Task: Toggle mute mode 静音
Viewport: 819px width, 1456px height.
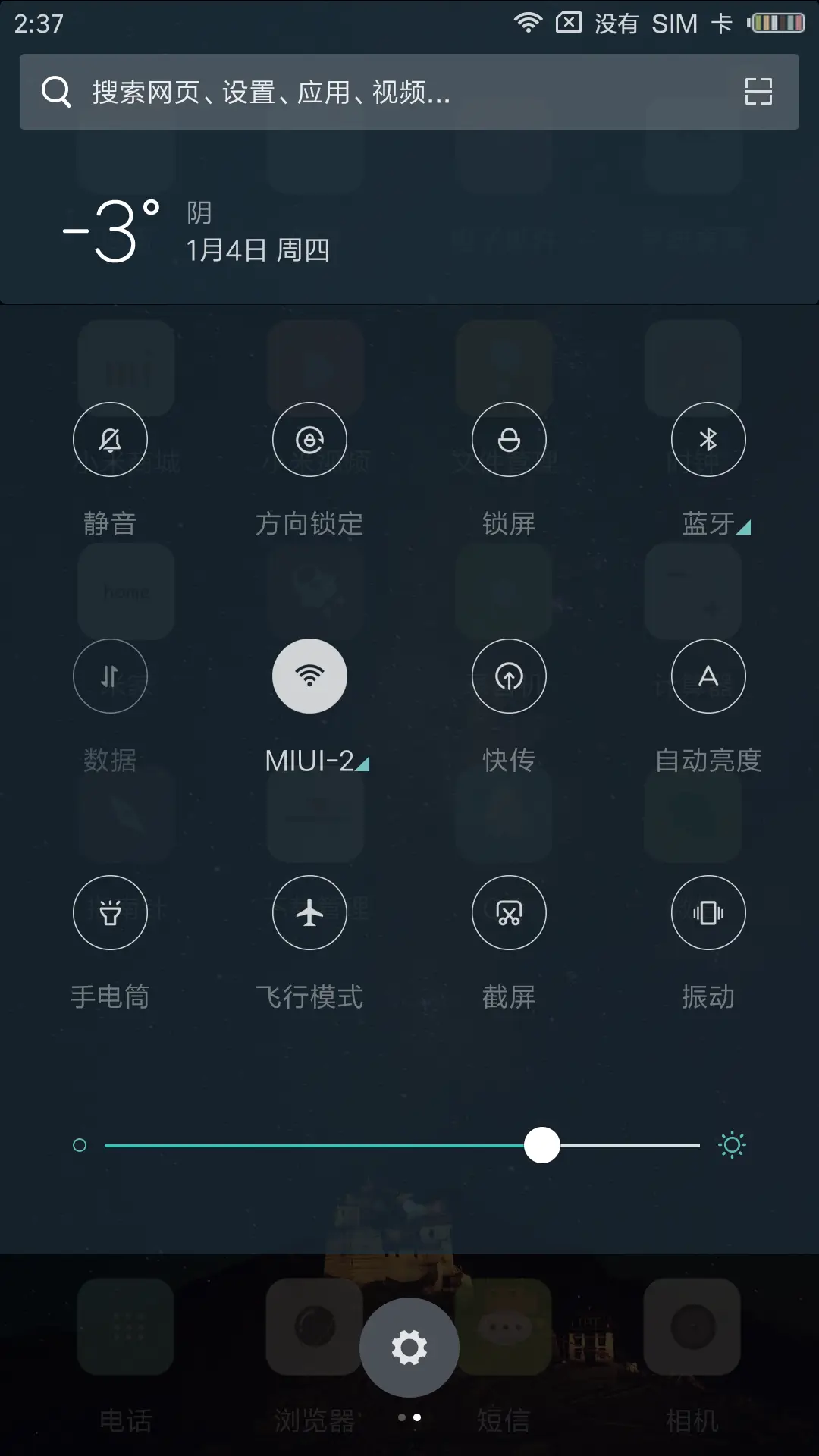Action: pyautogui.click(x=110, y=439)
